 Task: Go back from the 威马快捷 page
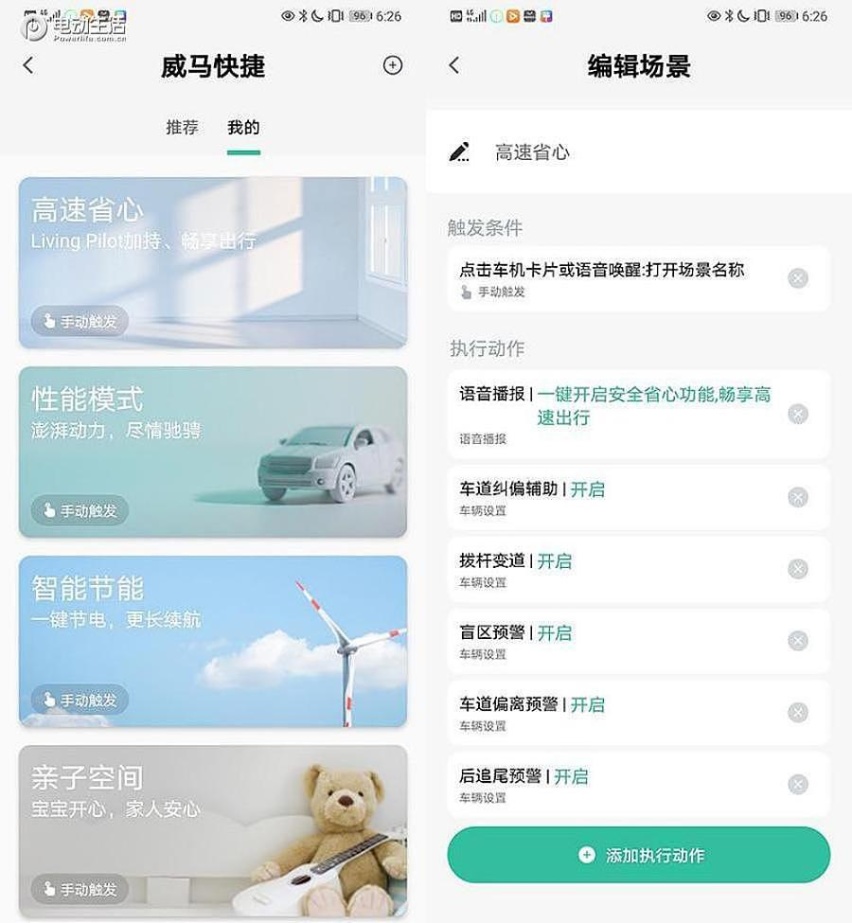[28, 65]
